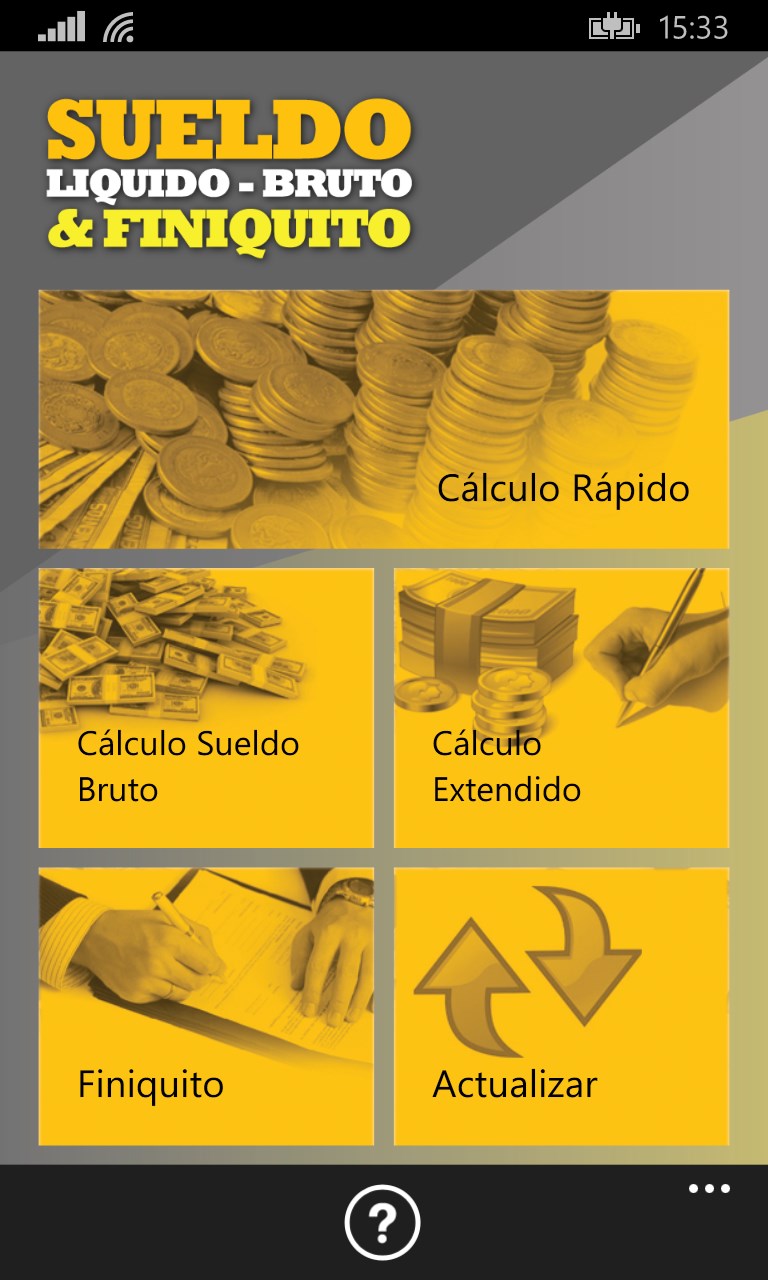Open the Cálculo Rápido tile
Viewport: 768px width, 1280px height.
[383, 419]
